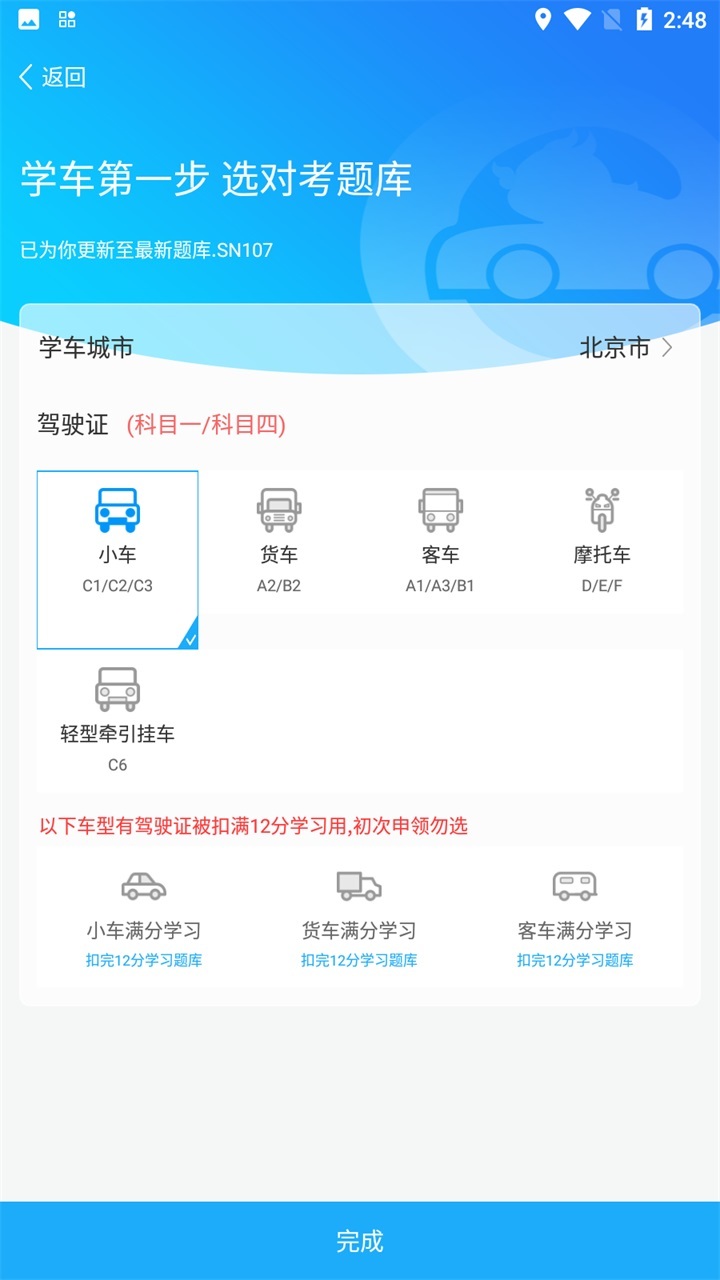The height and width of the screenshot is (1280, 720).
Task: Open 扣完12分学习题库 under 客车满分学习
Action: point(575,958)
